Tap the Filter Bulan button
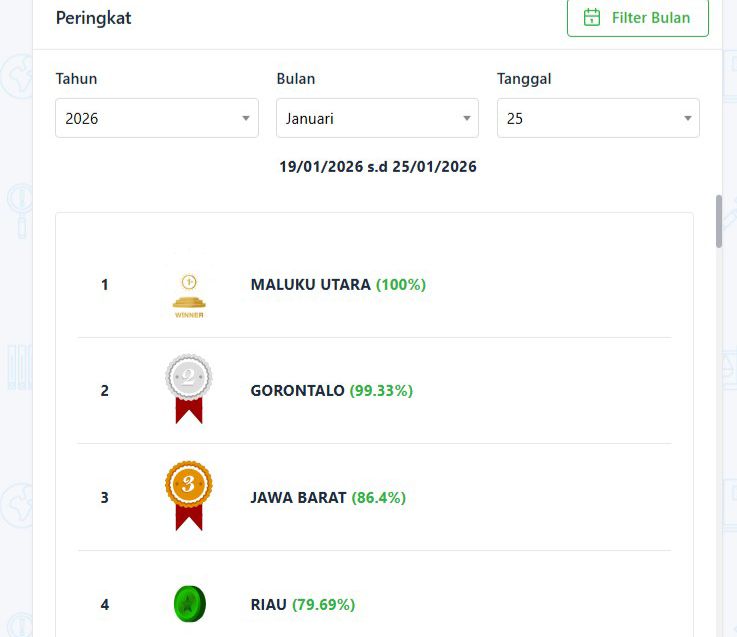 [637, 18]
